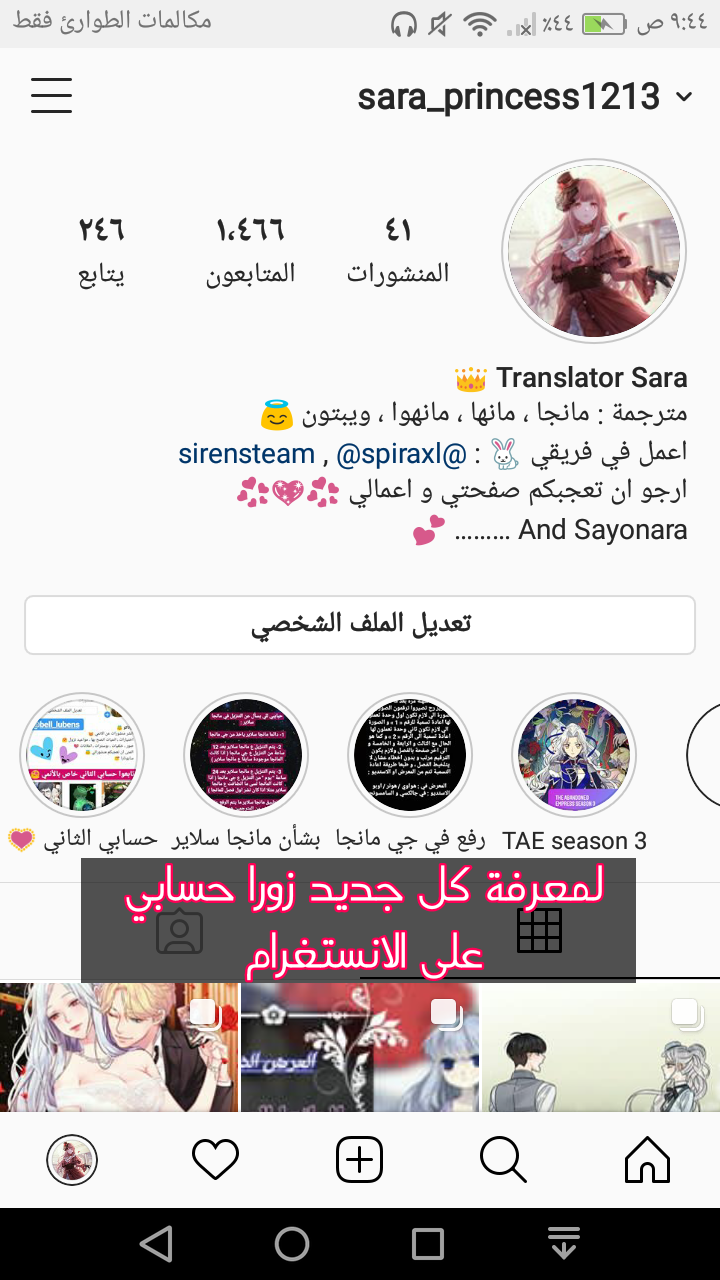Open the activity heart tab
Viewport: 720px width, 1280px height.
[215, 1160]
